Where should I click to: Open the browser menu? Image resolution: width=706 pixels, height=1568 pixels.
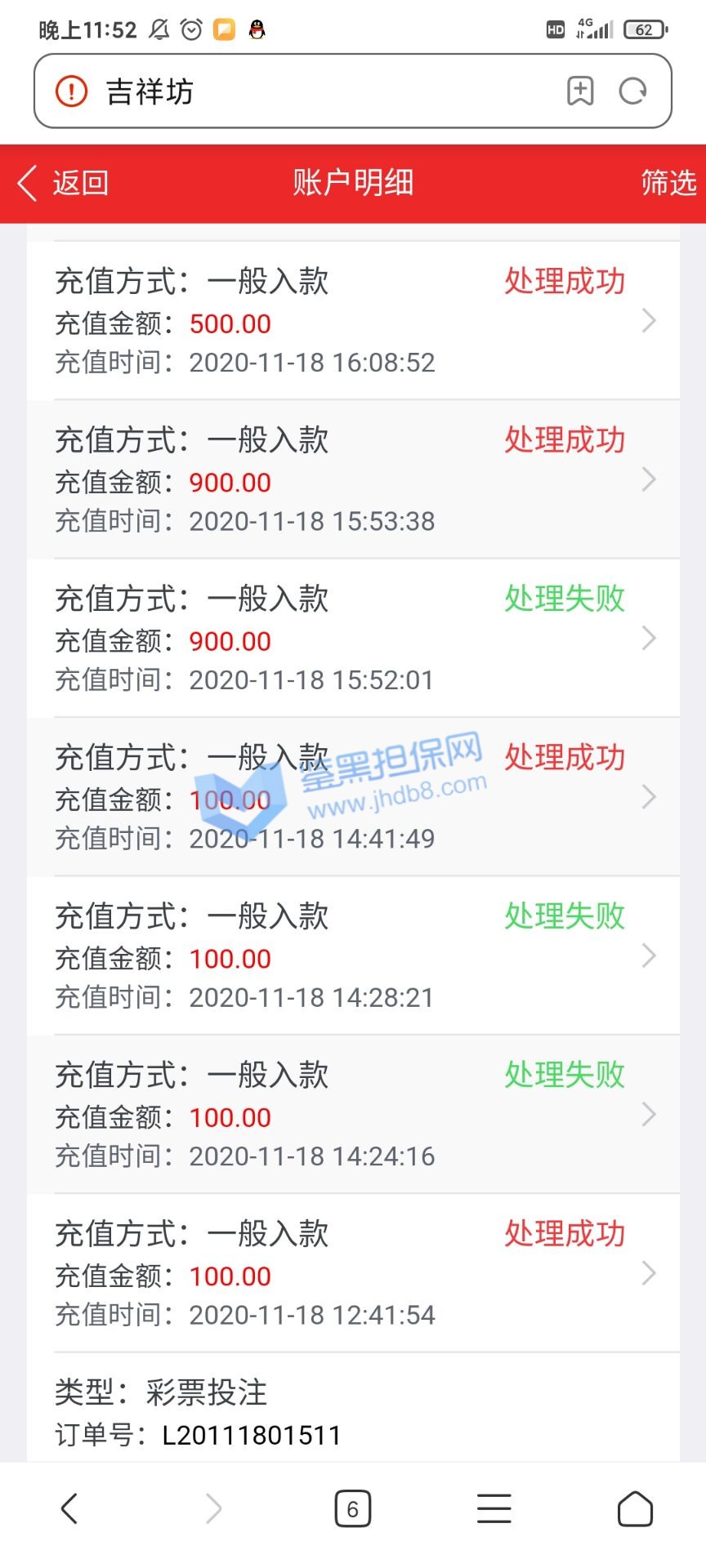(494, 1508)
